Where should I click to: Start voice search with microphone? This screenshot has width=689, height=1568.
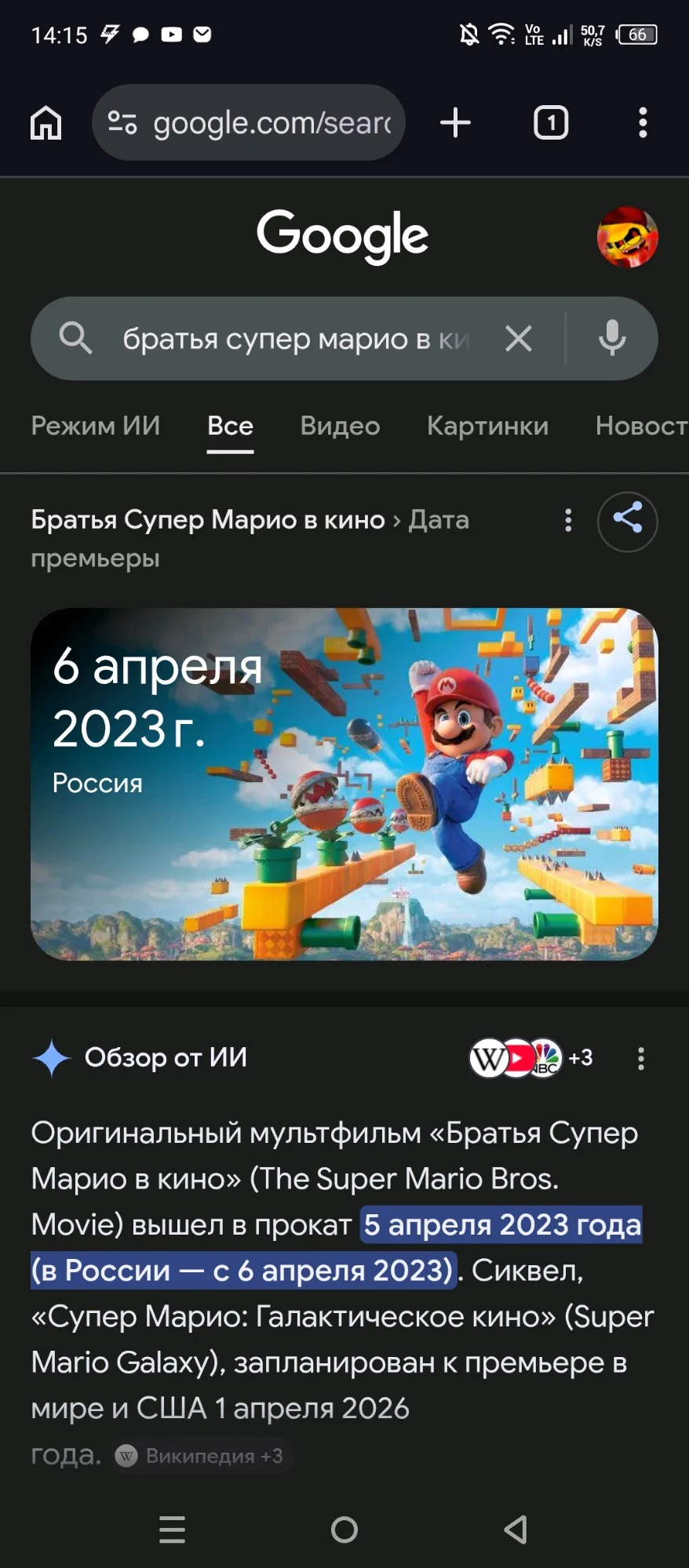coord(612,339)
